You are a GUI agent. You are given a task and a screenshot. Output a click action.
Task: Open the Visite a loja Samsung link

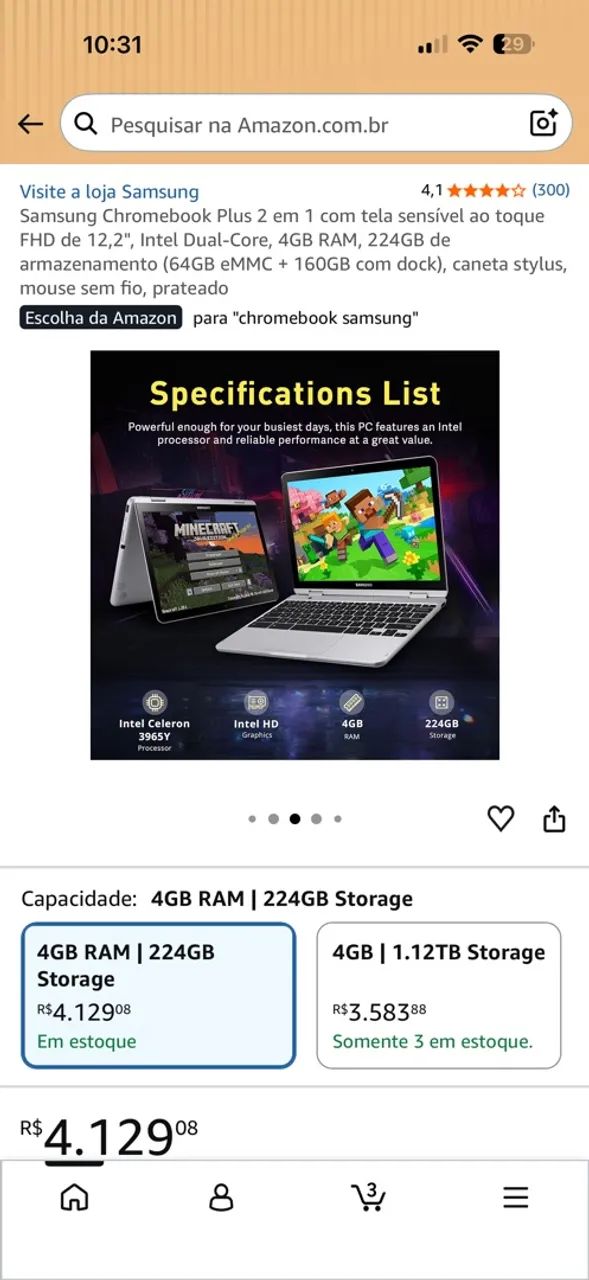[x=109, y=191]
